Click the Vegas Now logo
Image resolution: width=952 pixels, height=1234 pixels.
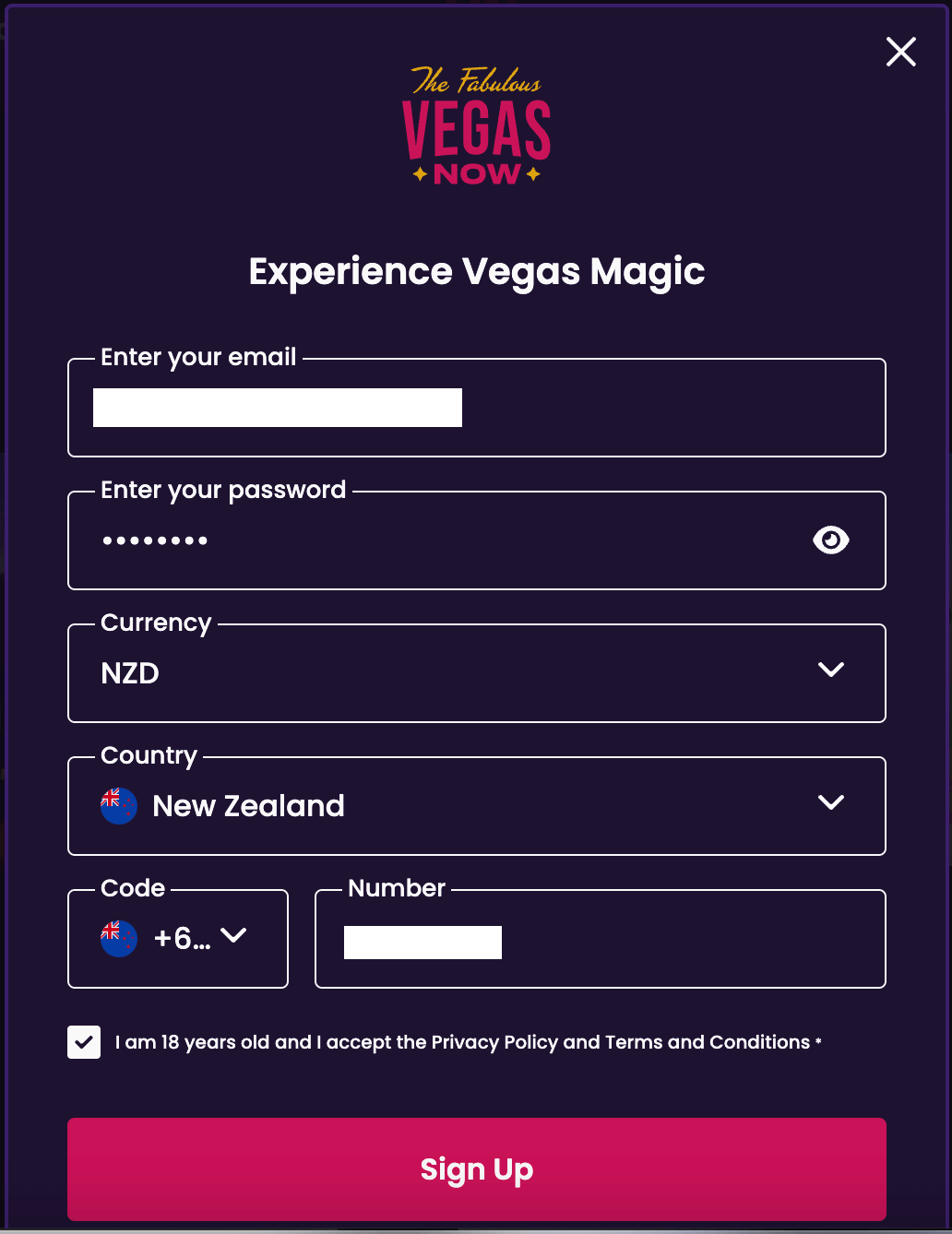[476, 125]
